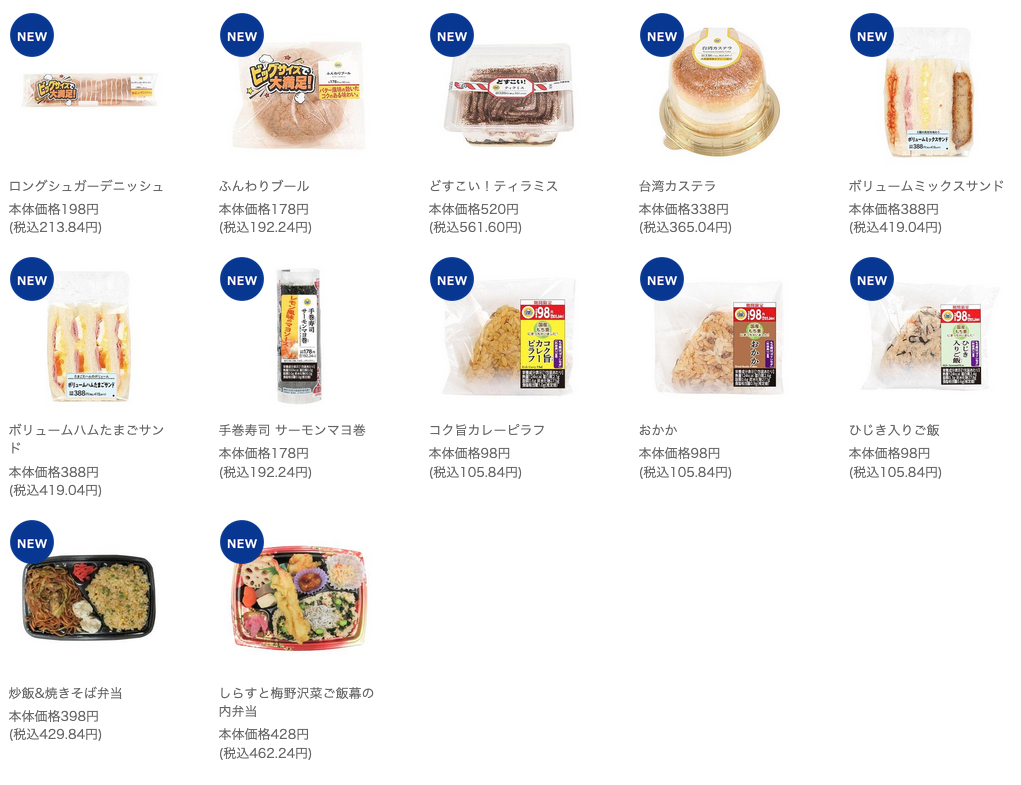Viewport: 1021px width, 785px height.
Task: Select the 台湾カステラ item
Action: click(720, 92)
